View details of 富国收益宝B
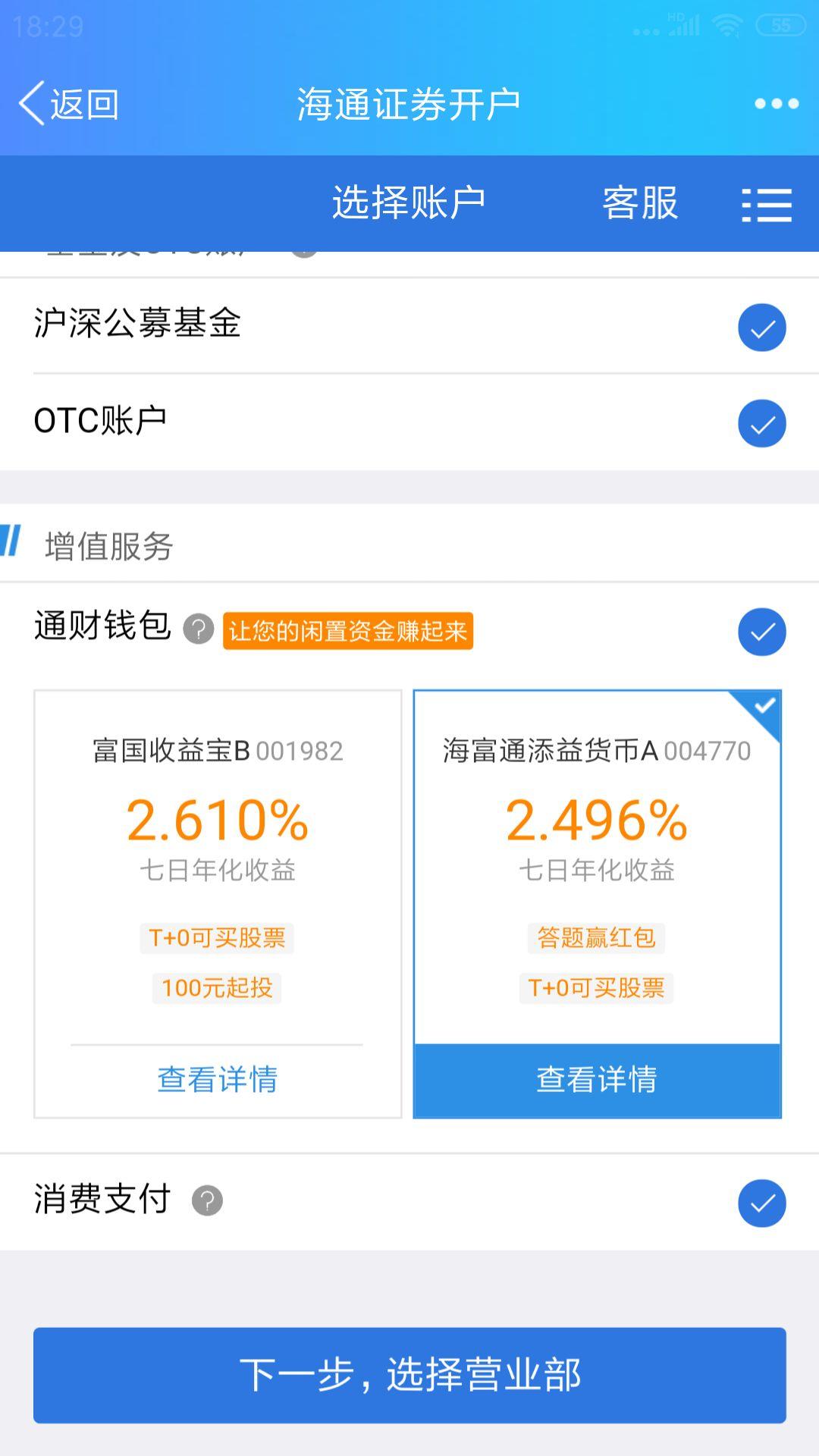 [218, 1079]
